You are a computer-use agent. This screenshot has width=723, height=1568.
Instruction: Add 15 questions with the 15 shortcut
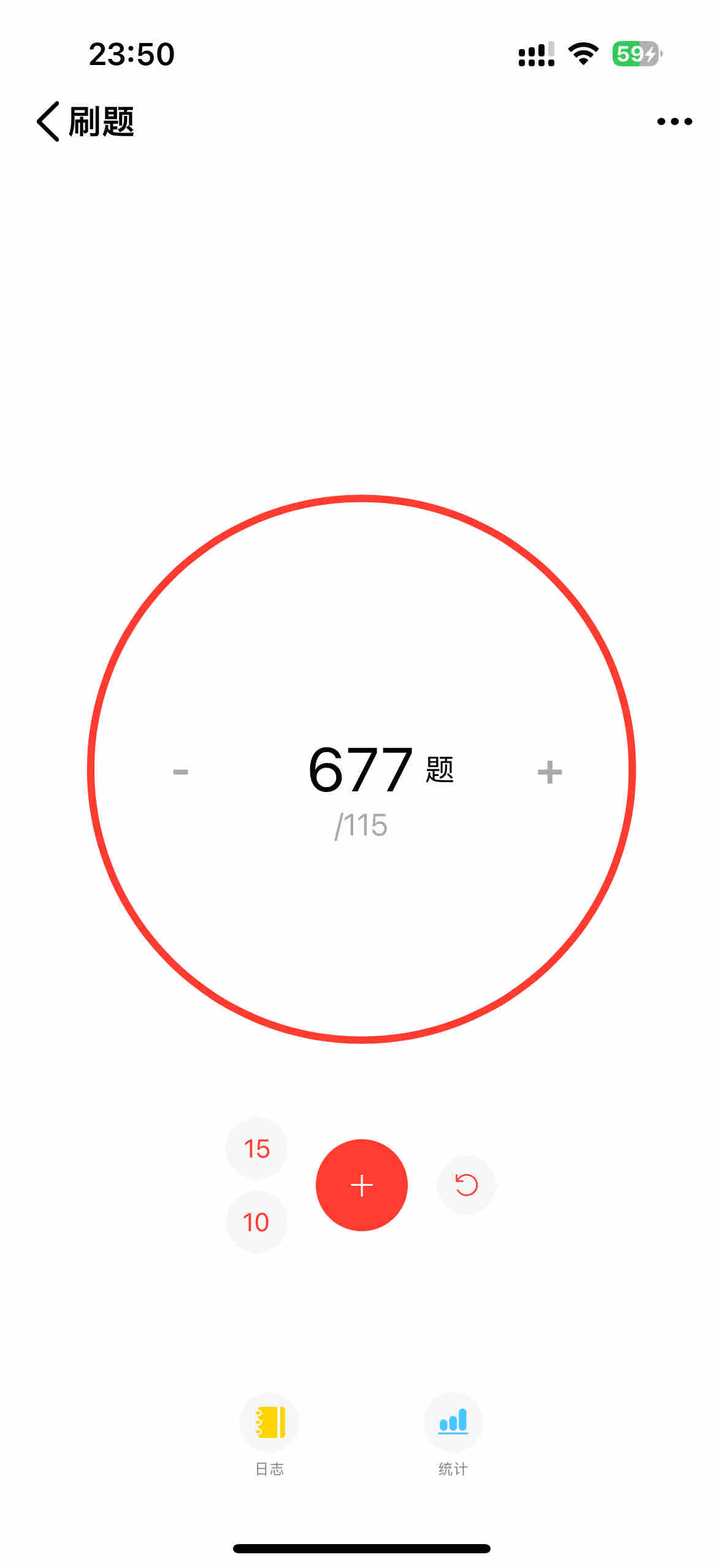pos(256,1148)
